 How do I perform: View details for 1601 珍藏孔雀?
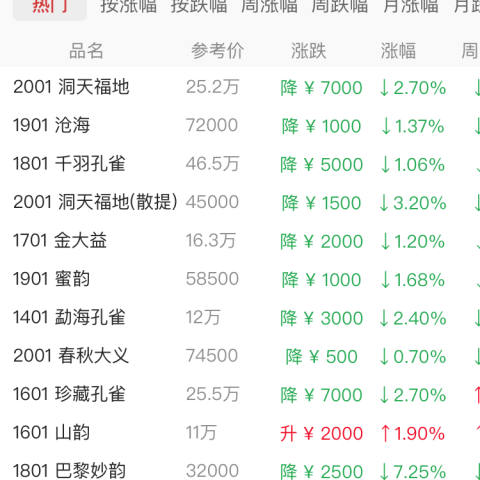pyautogui.click(x=240, y=394)
